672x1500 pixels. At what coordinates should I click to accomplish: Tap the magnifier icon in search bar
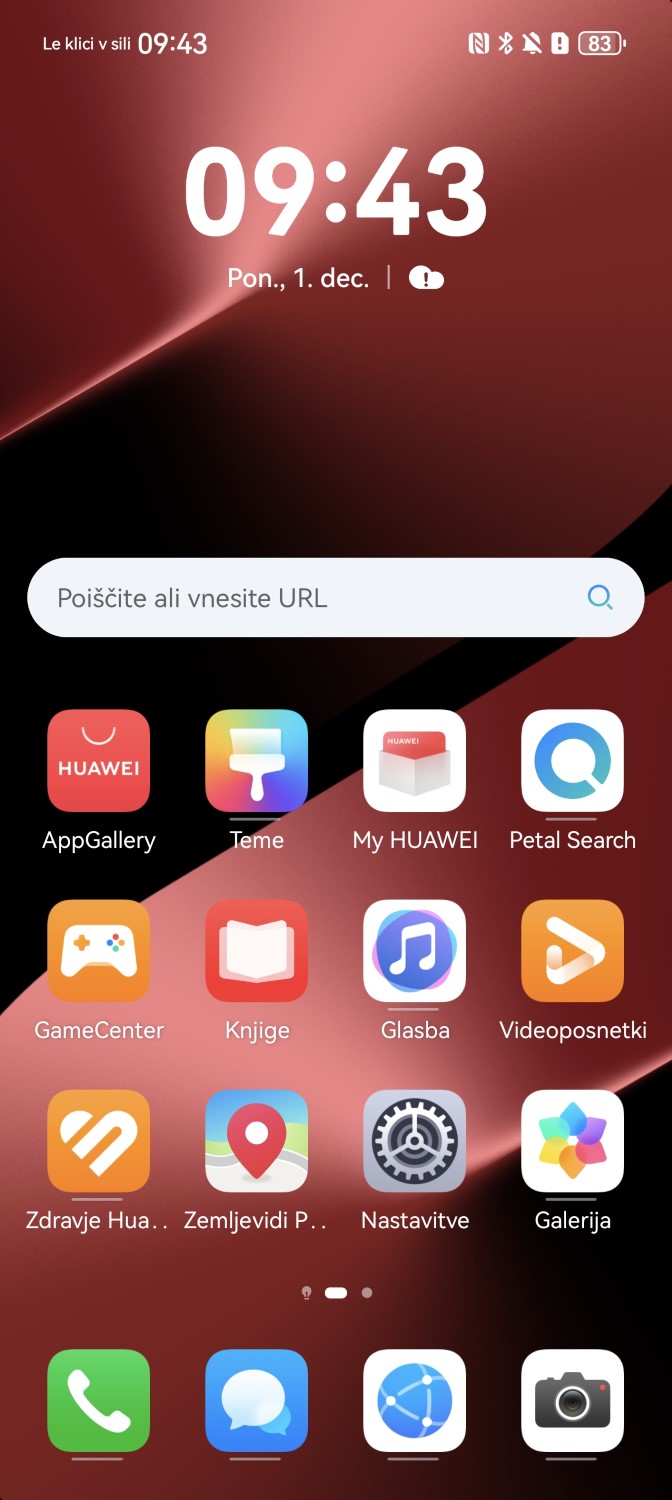[x=599, y=598]
